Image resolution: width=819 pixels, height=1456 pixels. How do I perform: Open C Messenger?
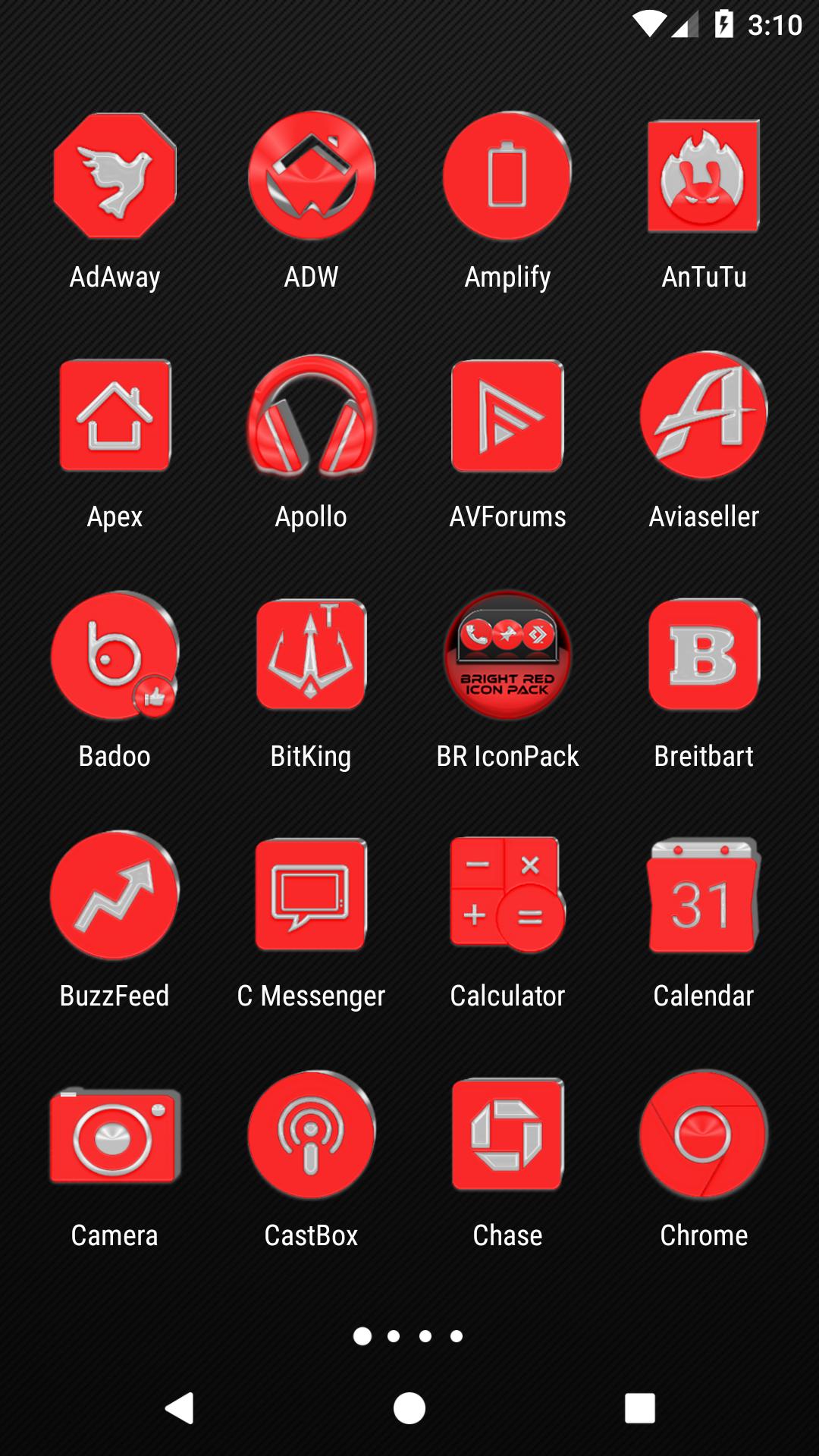[311, 895]
